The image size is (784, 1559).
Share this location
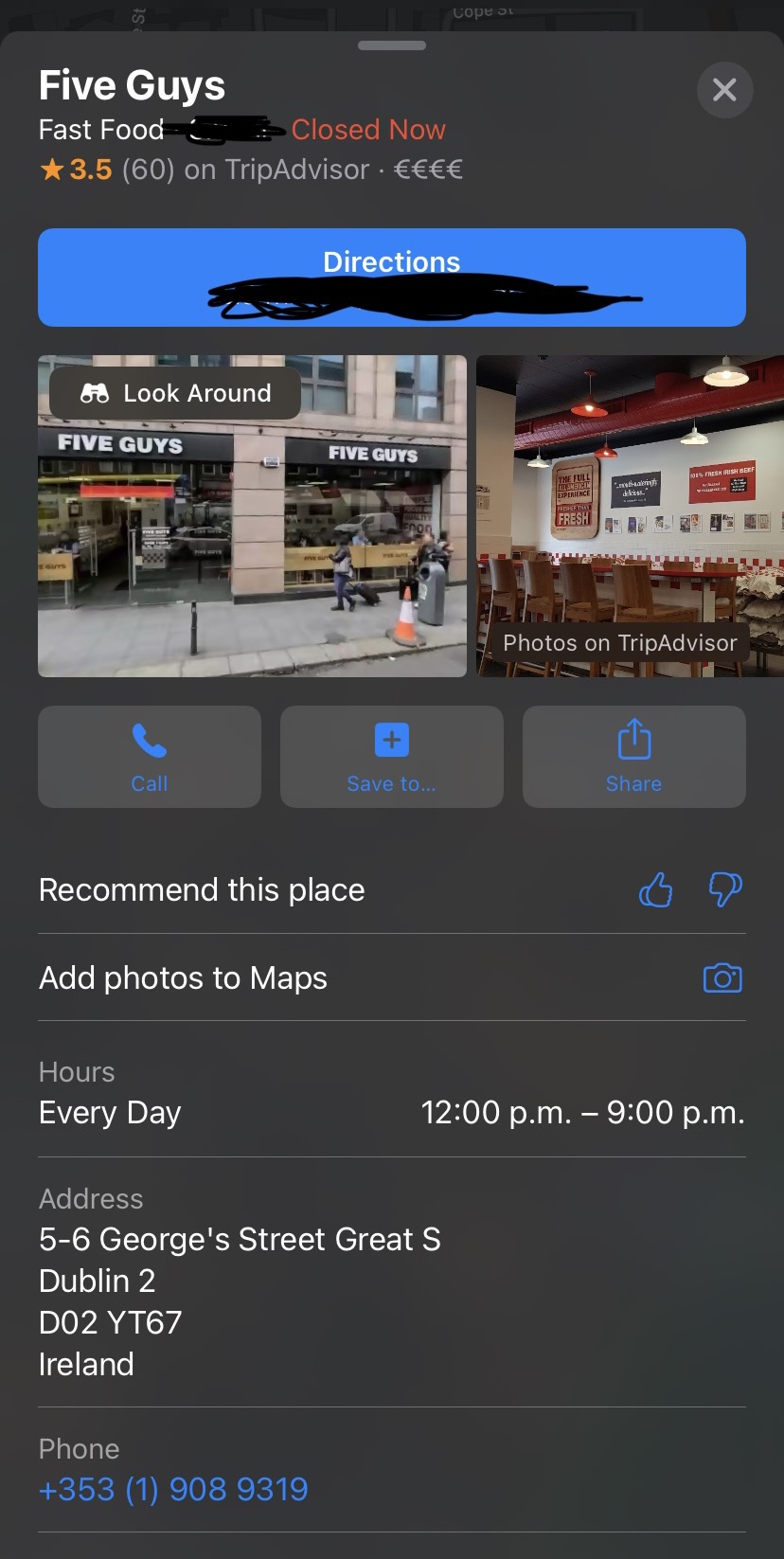pos(633,756)
